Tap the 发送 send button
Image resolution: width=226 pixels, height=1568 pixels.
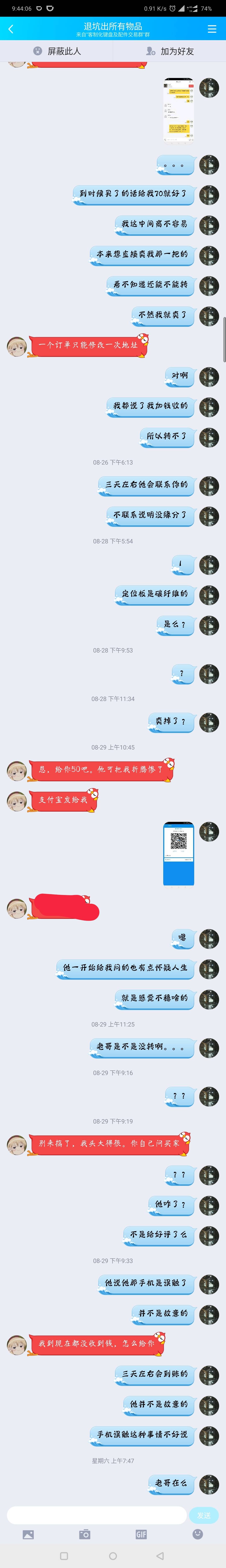[x=203, y=1515]
